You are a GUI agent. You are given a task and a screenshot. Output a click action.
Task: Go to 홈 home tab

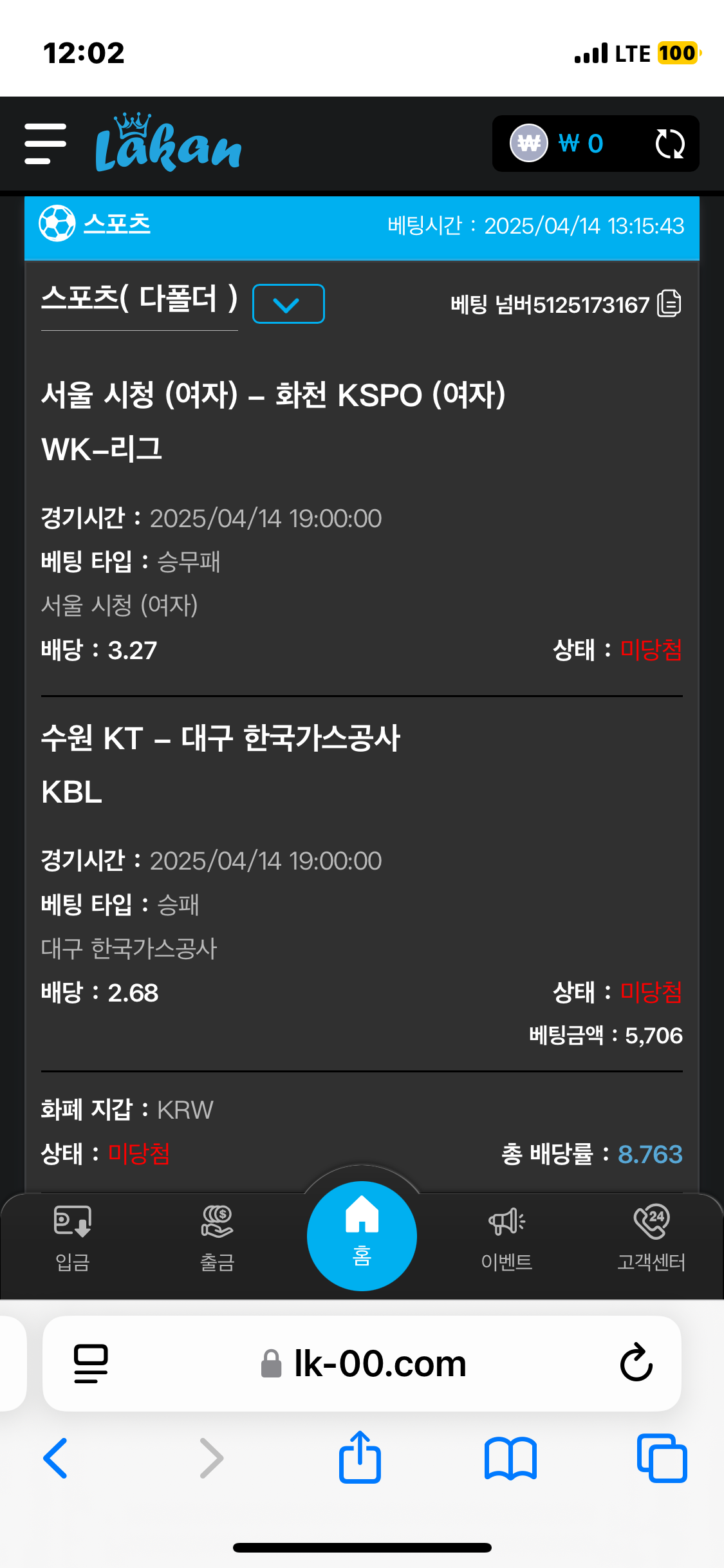362,1236
